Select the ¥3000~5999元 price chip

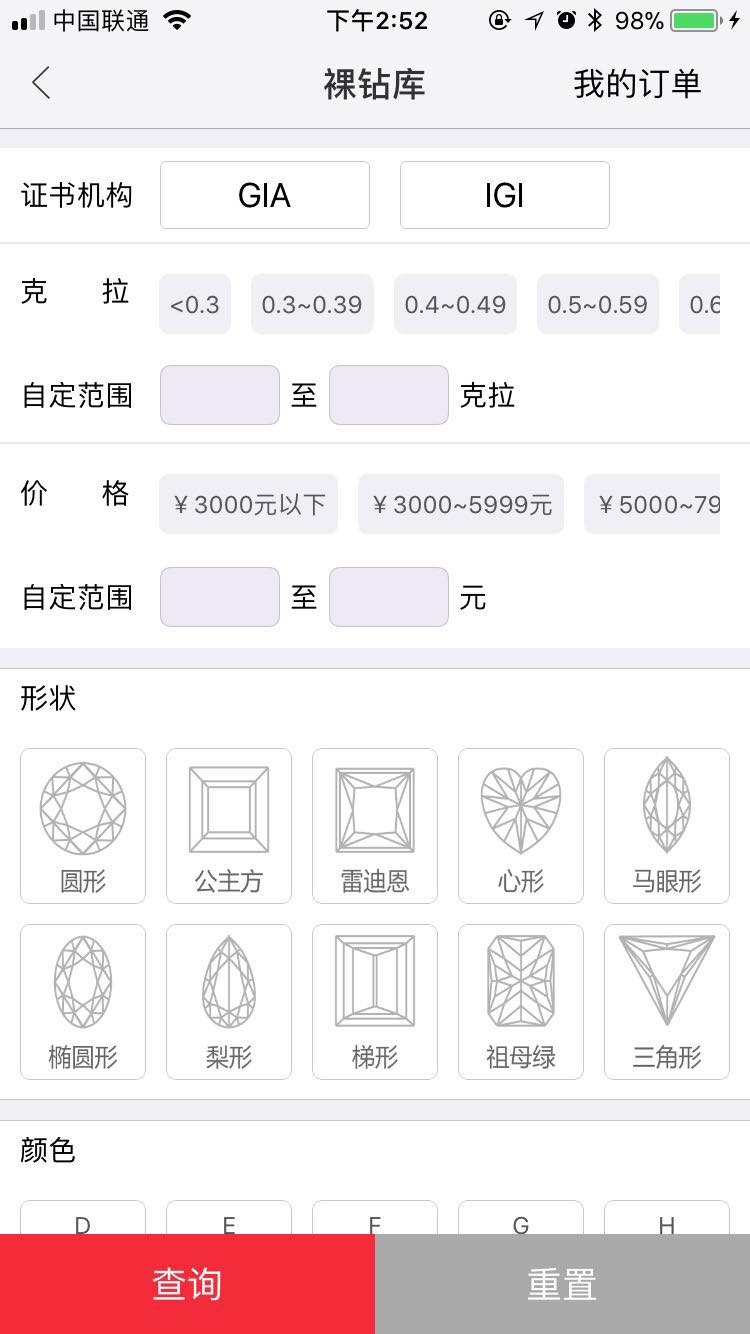461,504
